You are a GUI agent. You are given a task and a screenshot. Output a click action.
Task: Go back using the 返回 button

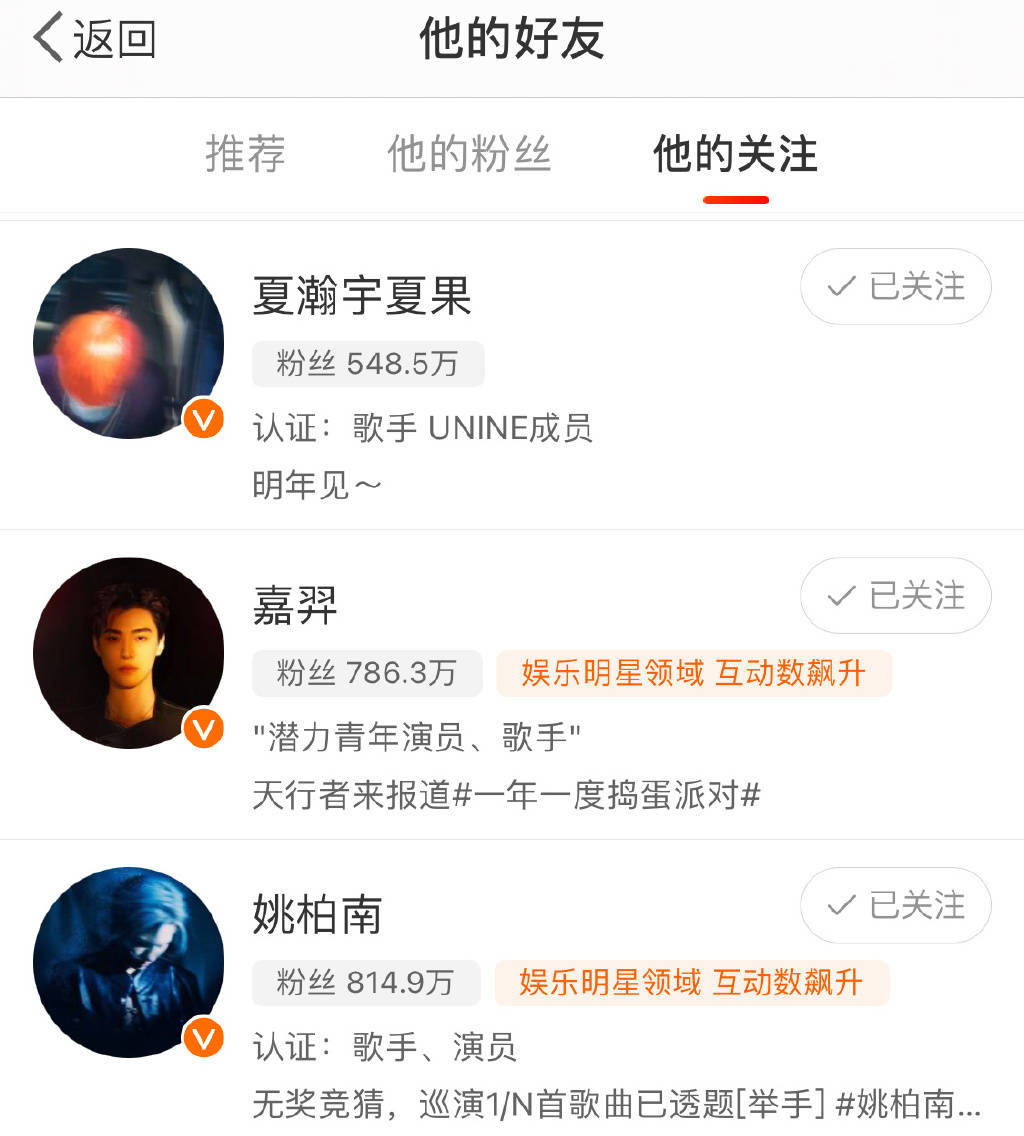(x=95, y=39)
